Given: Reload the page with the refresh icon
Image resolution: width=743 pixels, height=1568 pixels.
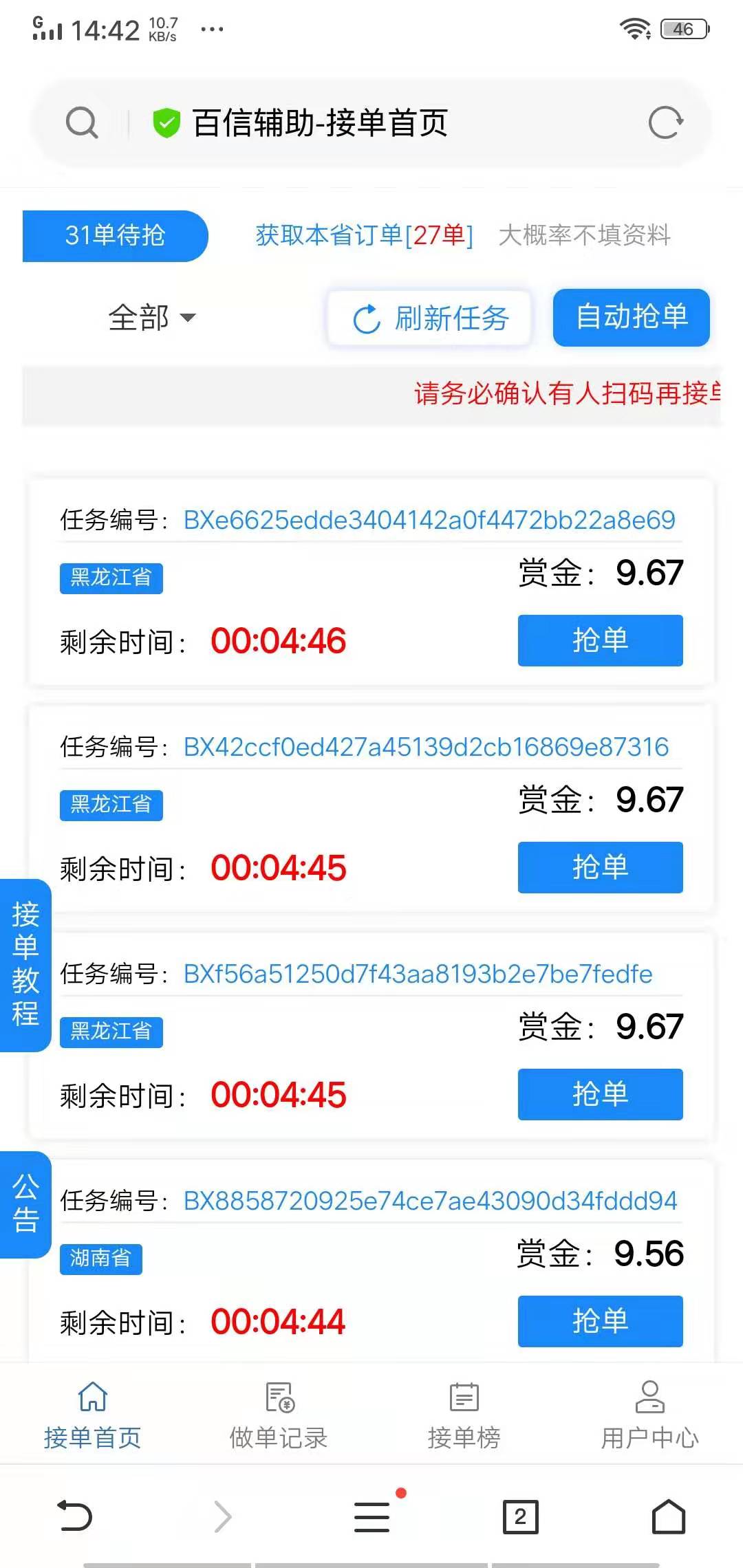Looking at the screenshot, I should click(x=665, y=122).
